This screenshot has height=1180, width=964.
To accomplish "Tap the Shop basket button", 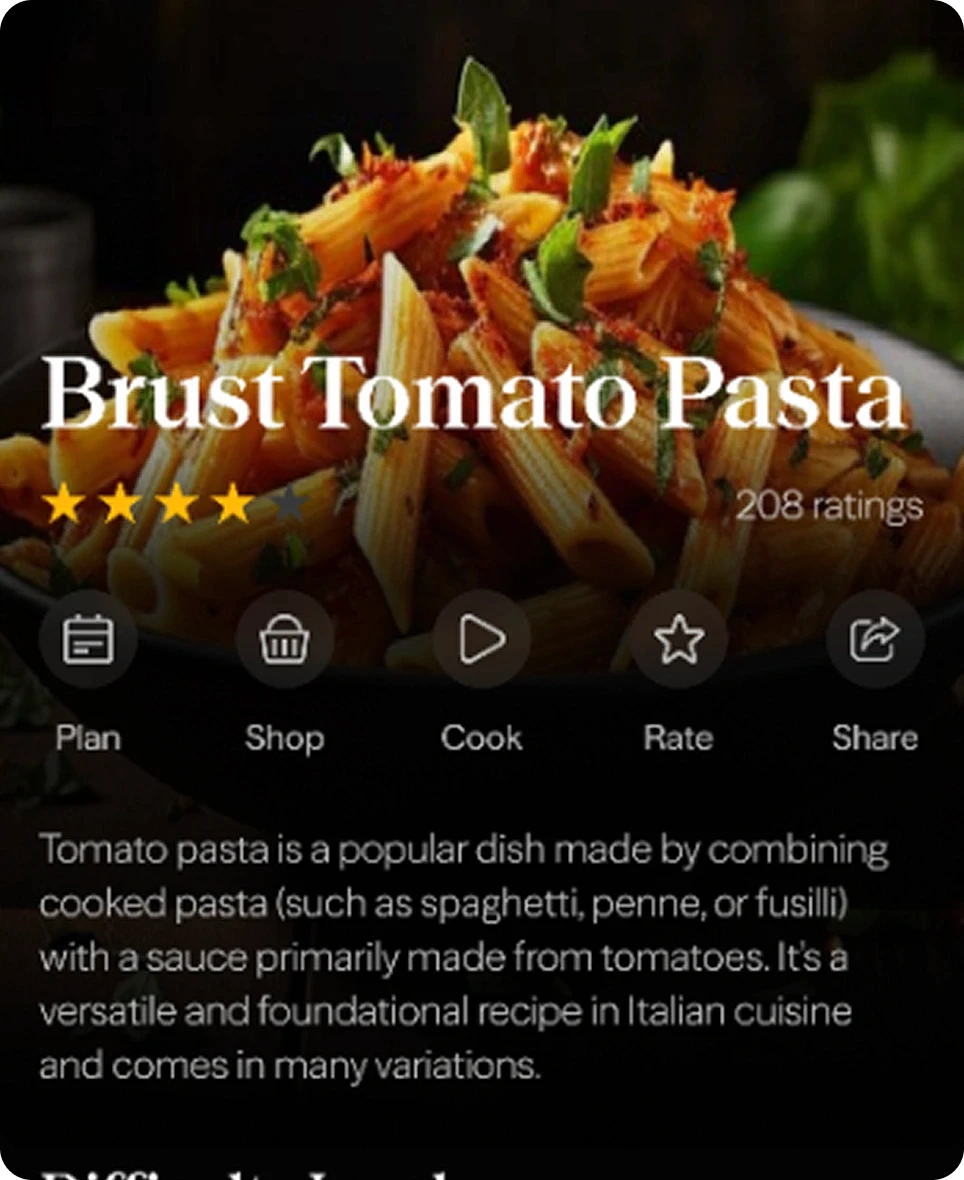I will coord(284,640).
